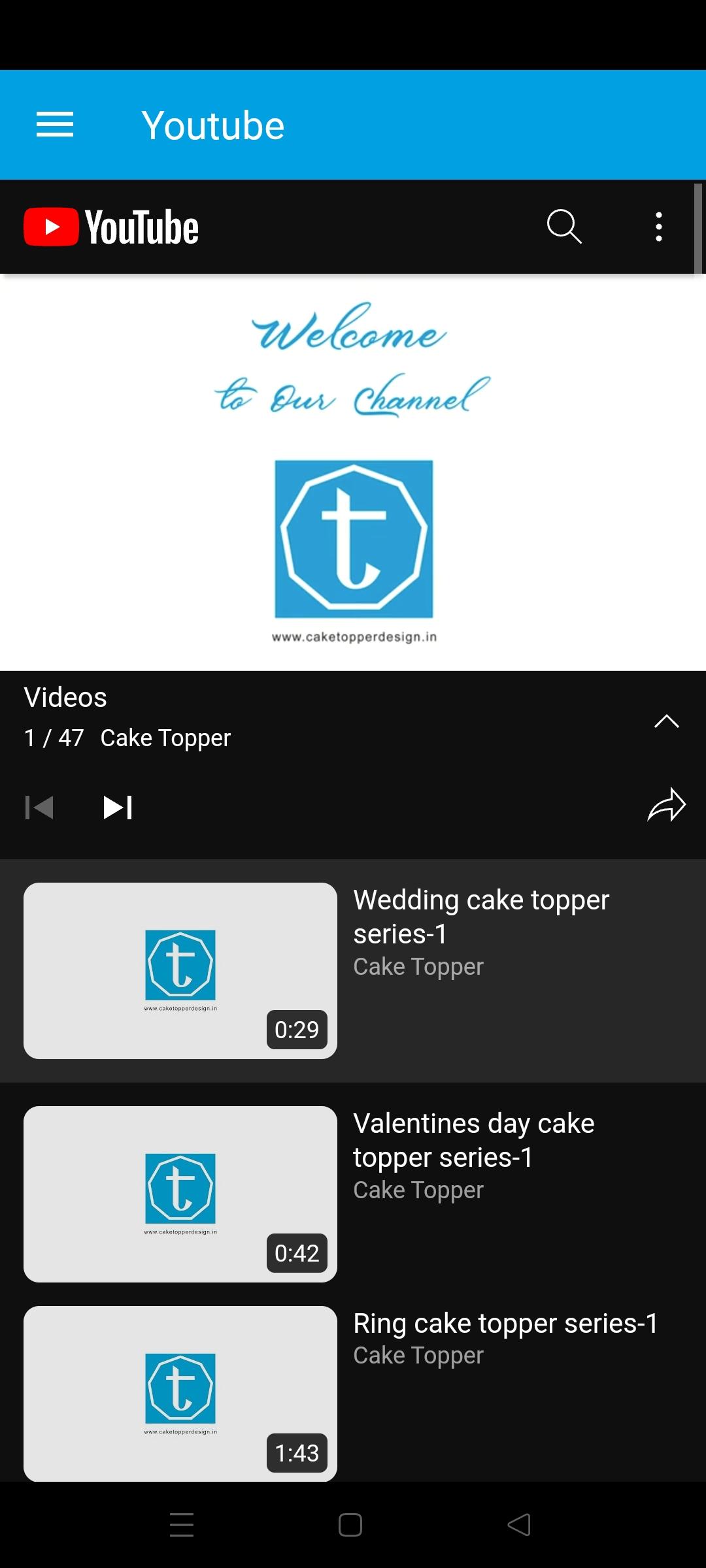Play Valentines day cake topper series-1

pyautogui.click(x=353, y=1194)
